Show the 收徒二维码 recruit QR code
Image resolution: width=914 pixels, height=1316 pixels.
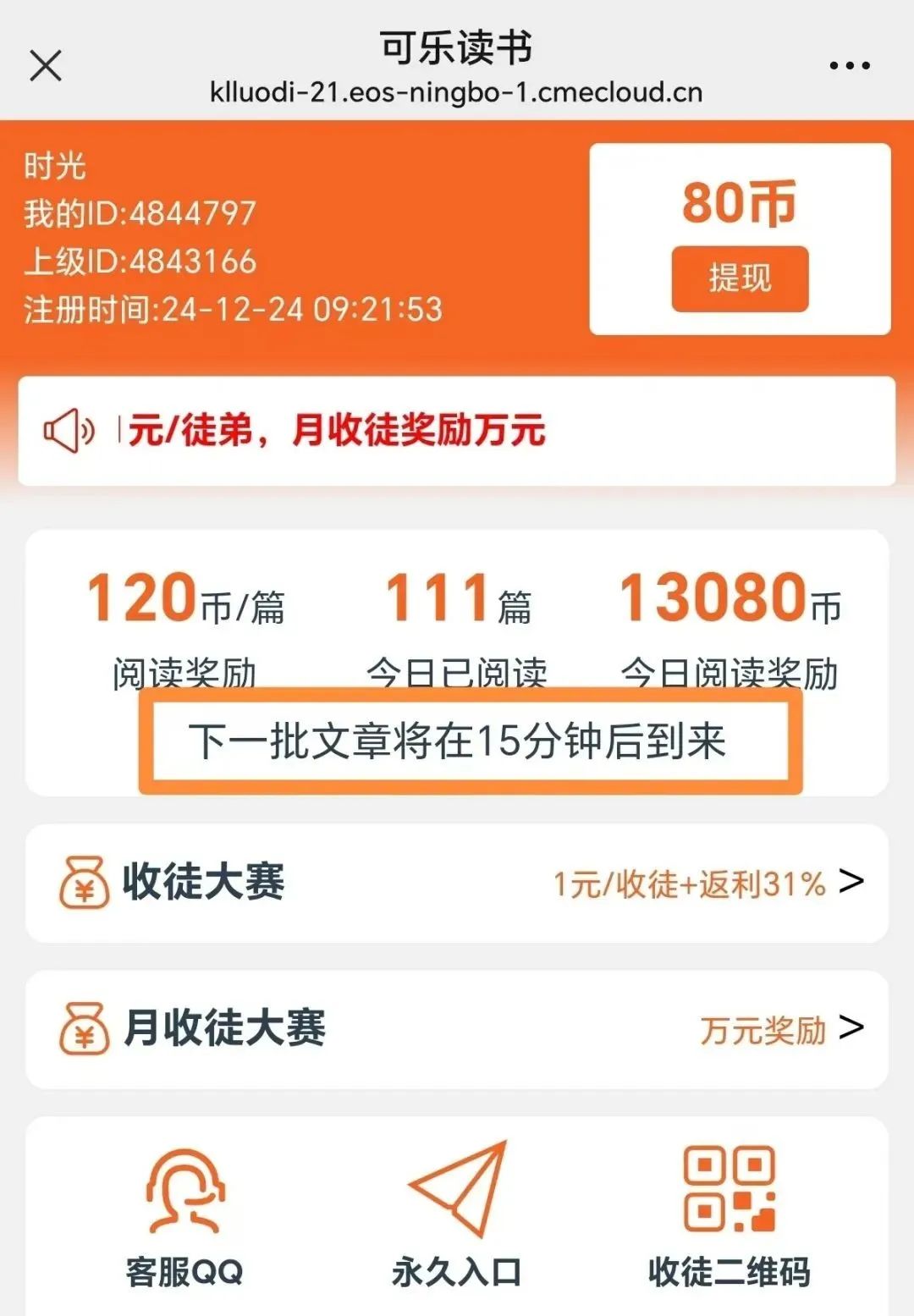click(x=729, y=1214)
